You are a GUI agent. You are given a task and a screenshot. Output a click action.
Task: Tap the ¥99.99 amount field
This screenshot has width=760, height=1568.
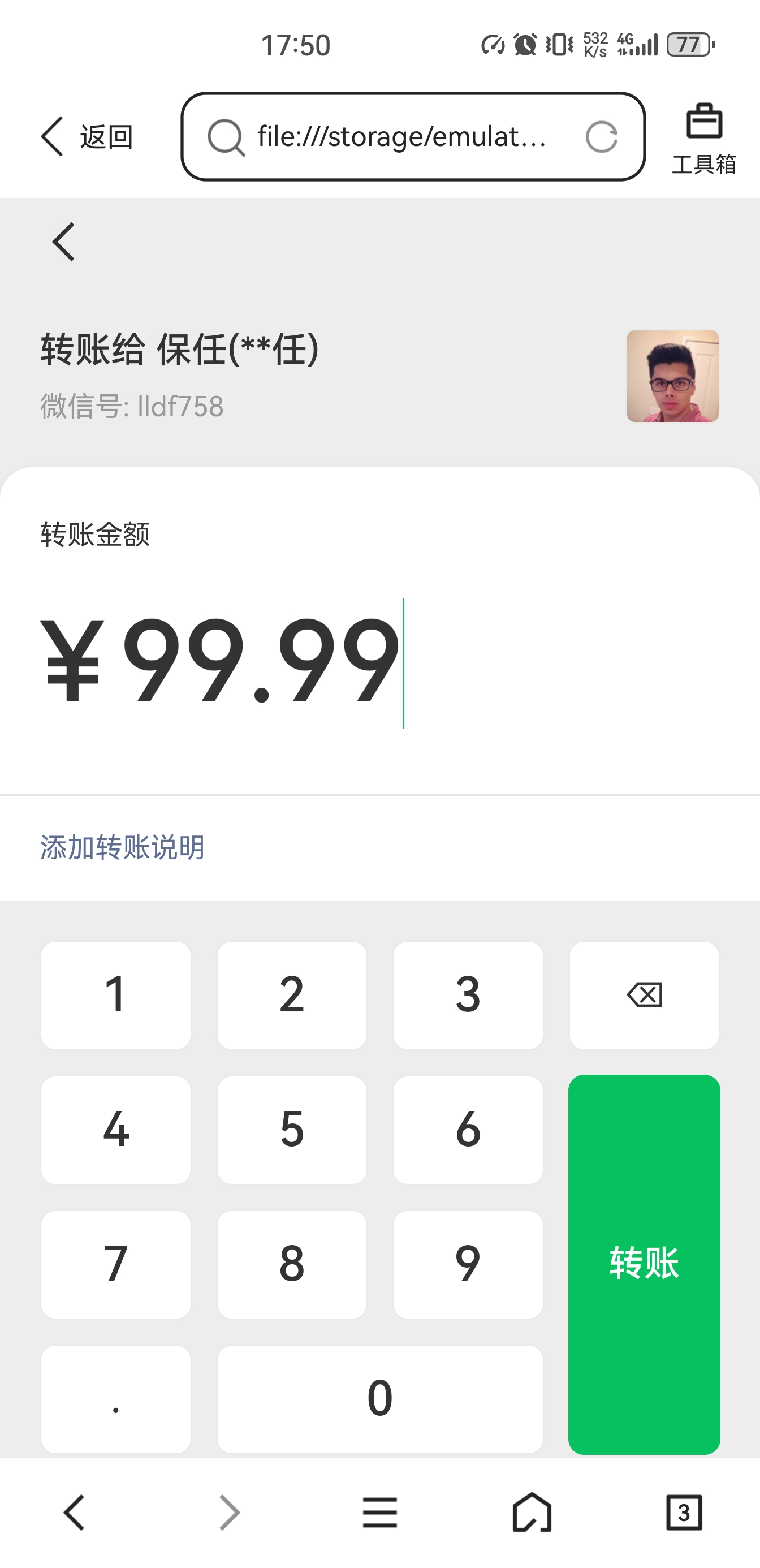219,664
